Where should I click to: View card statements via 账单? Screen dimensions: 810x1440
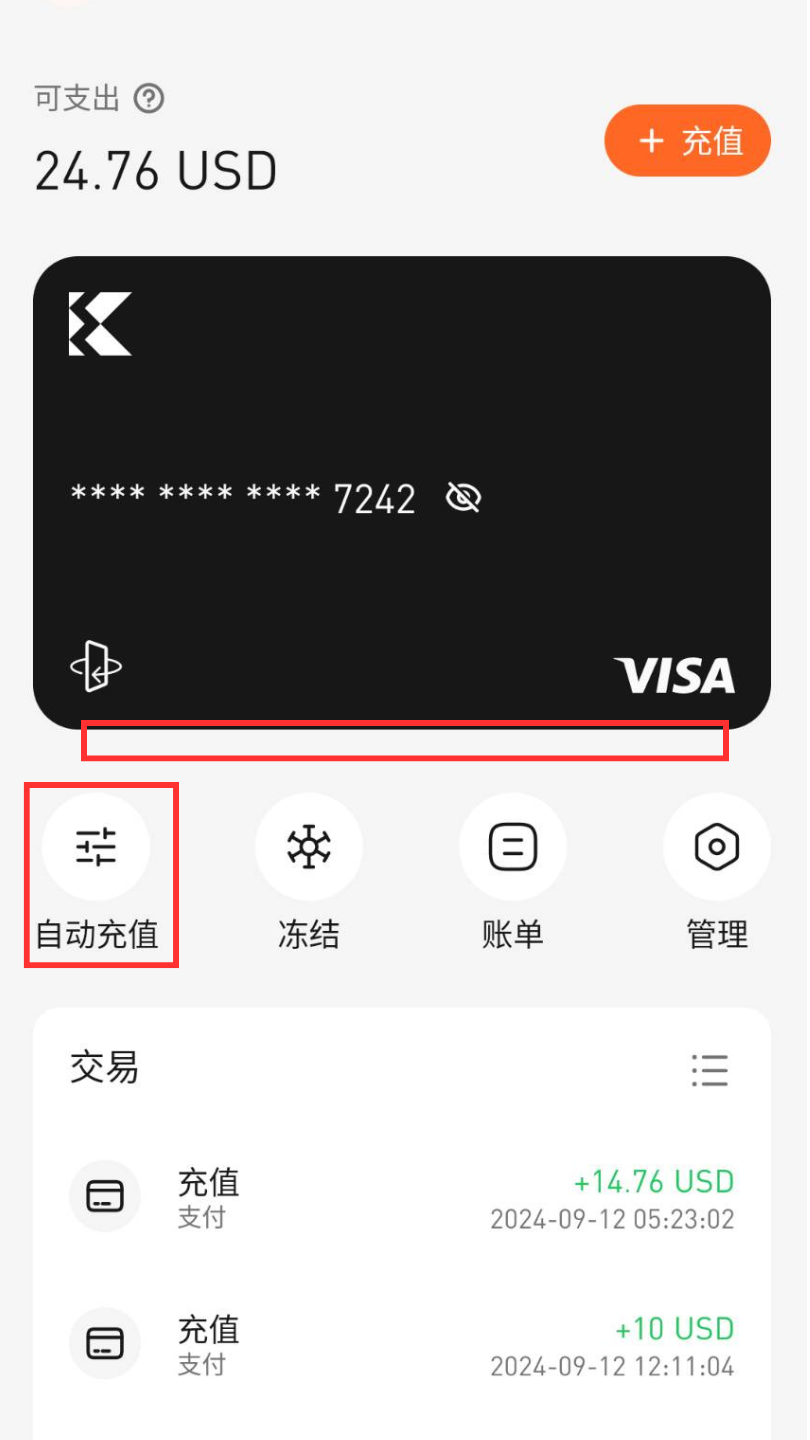point(512,847)
